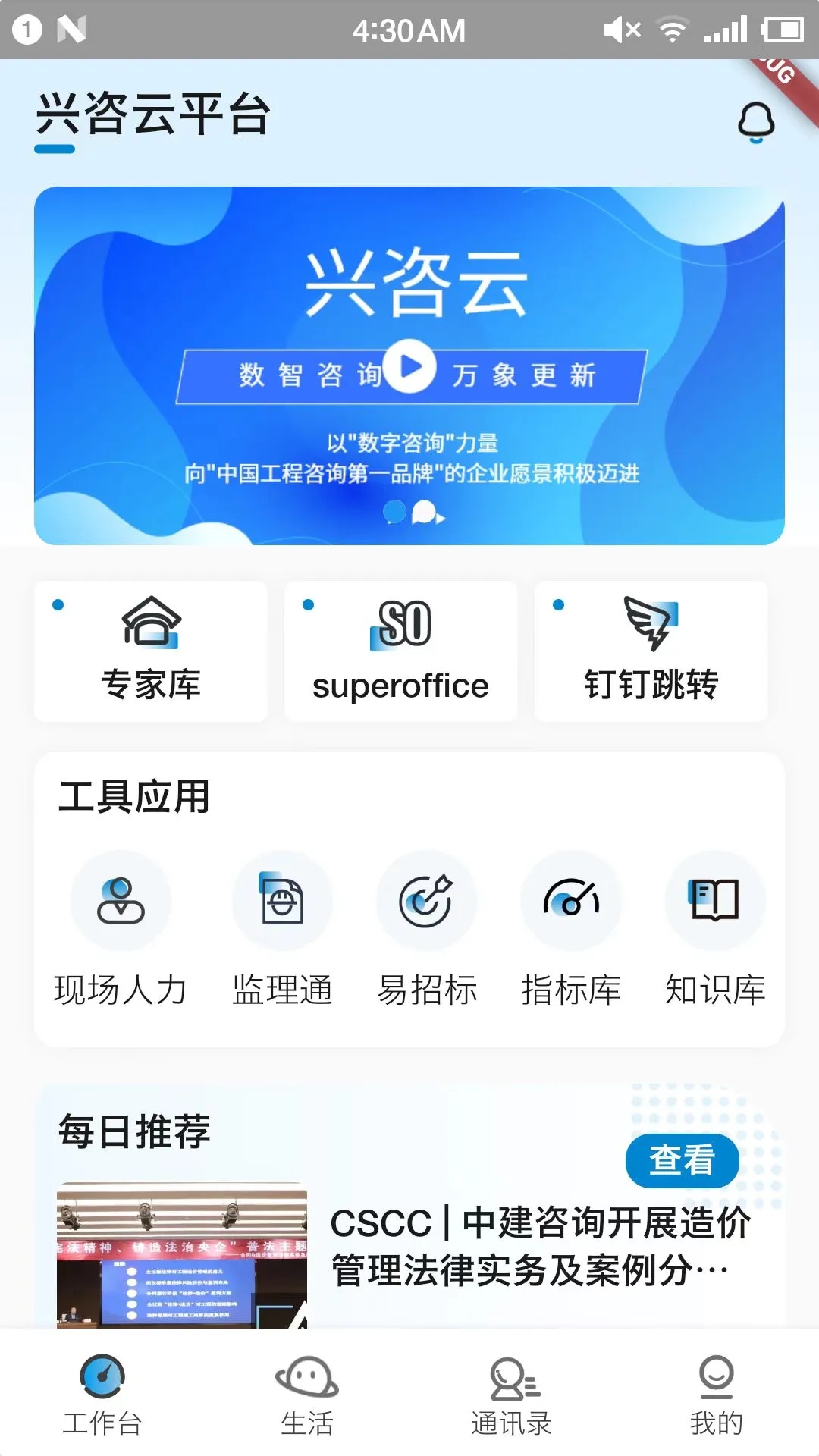Open the superoffice app card
Viewport: 819px width, 1456px height.
click(x=400, y=651)
